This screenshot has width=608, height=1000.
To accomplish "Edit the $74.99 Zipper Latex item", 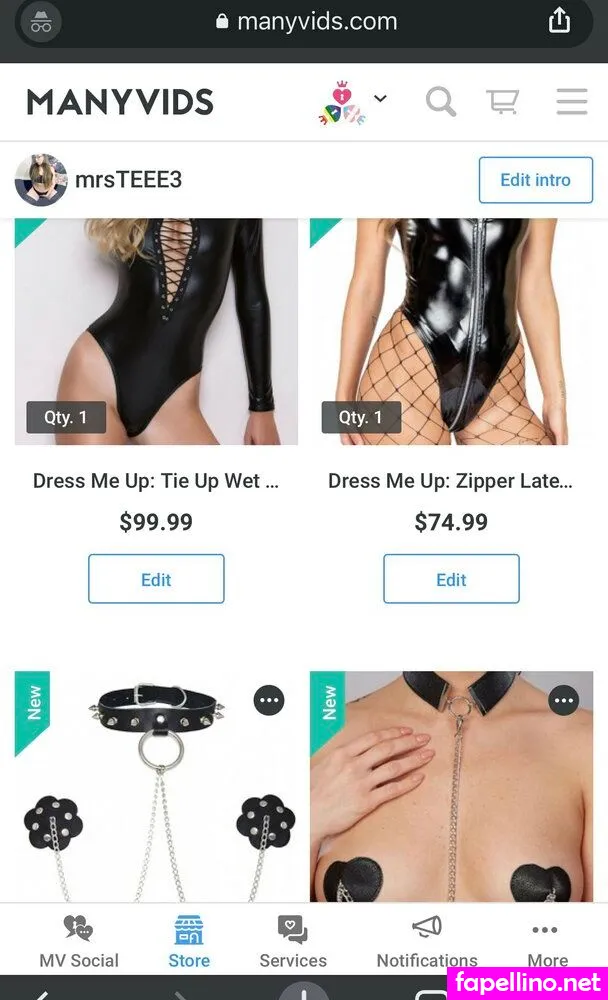I will pos(451,579).
